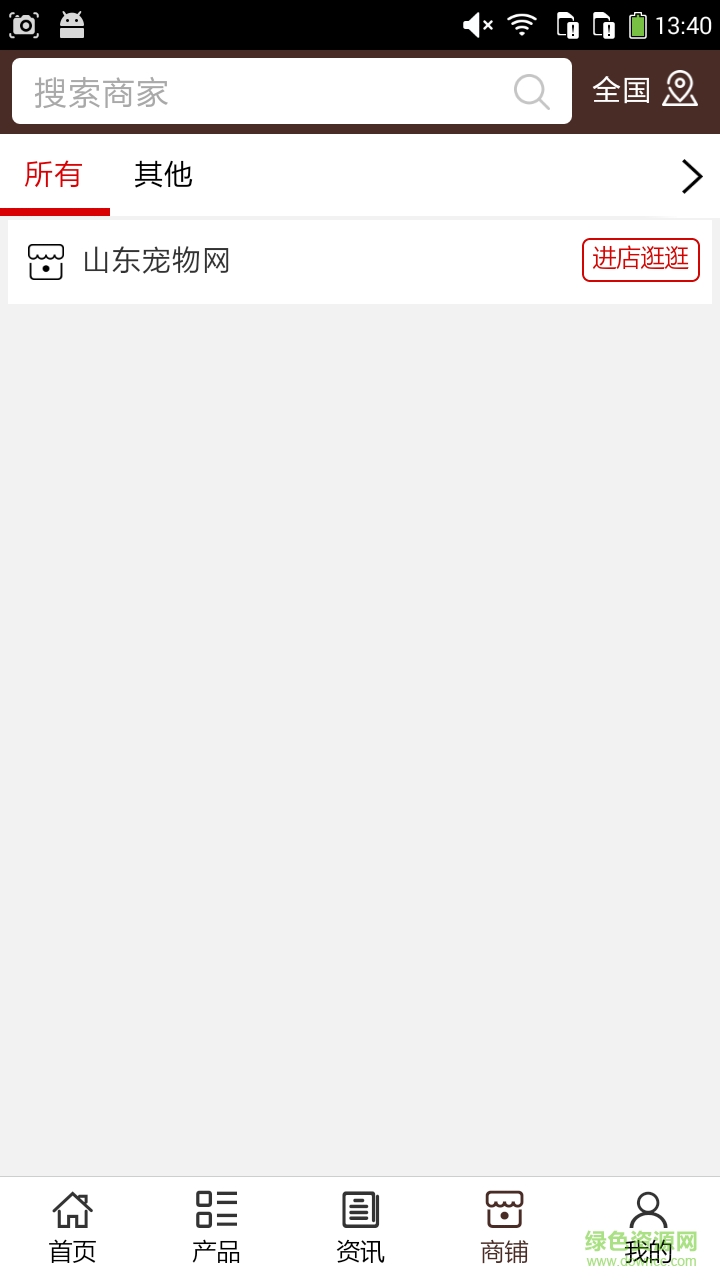Switch to the 所有 tab
This screenshot has height=1280, width=720.
[54, 175]
